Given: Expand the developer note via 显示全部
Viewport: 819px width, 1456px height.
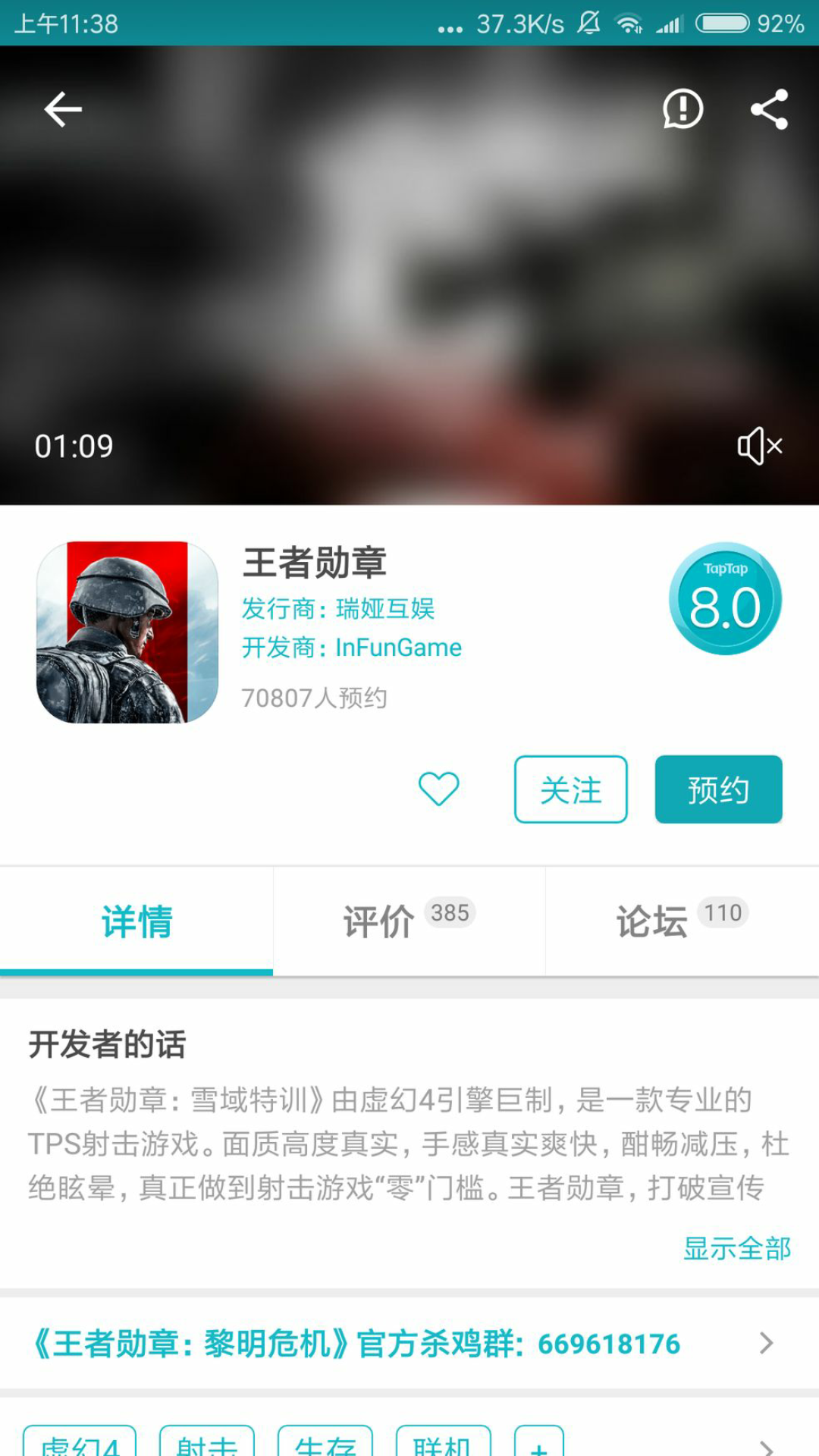Looking at the screenshot, I should [736, 1248].
